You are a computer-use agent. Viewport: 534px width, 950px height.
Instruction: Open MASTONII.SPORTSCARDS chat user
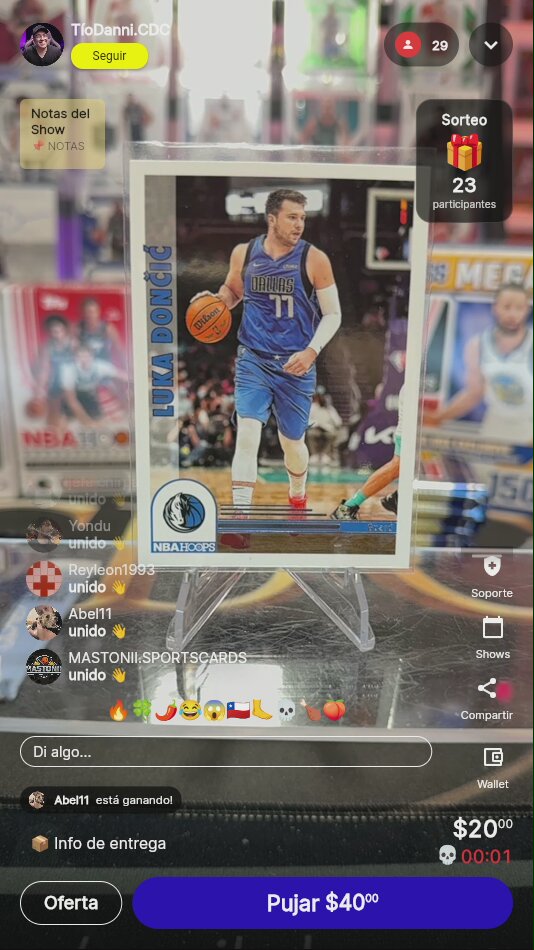point(157,658)
